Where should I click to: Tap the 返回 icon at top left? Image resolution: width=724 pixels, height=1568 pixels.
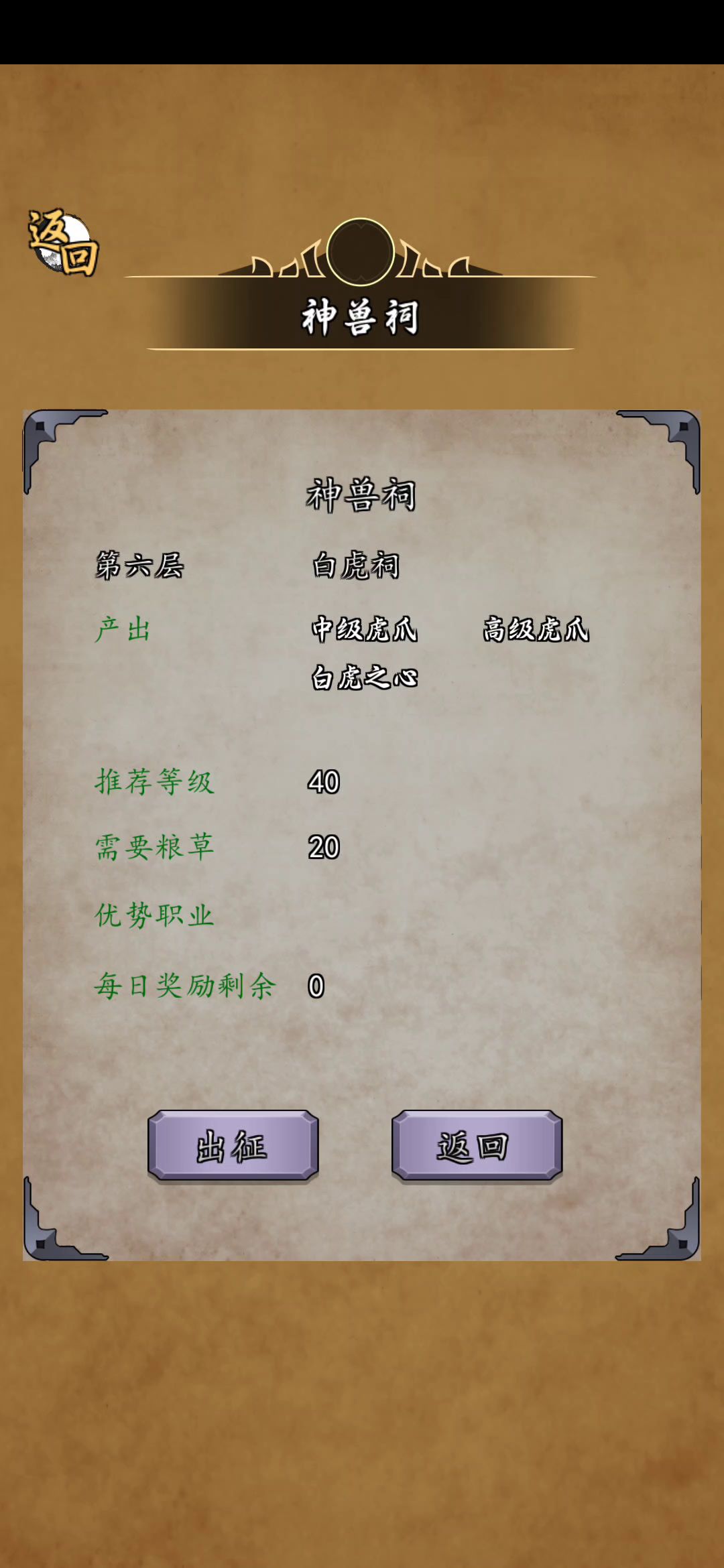point(63,243)
